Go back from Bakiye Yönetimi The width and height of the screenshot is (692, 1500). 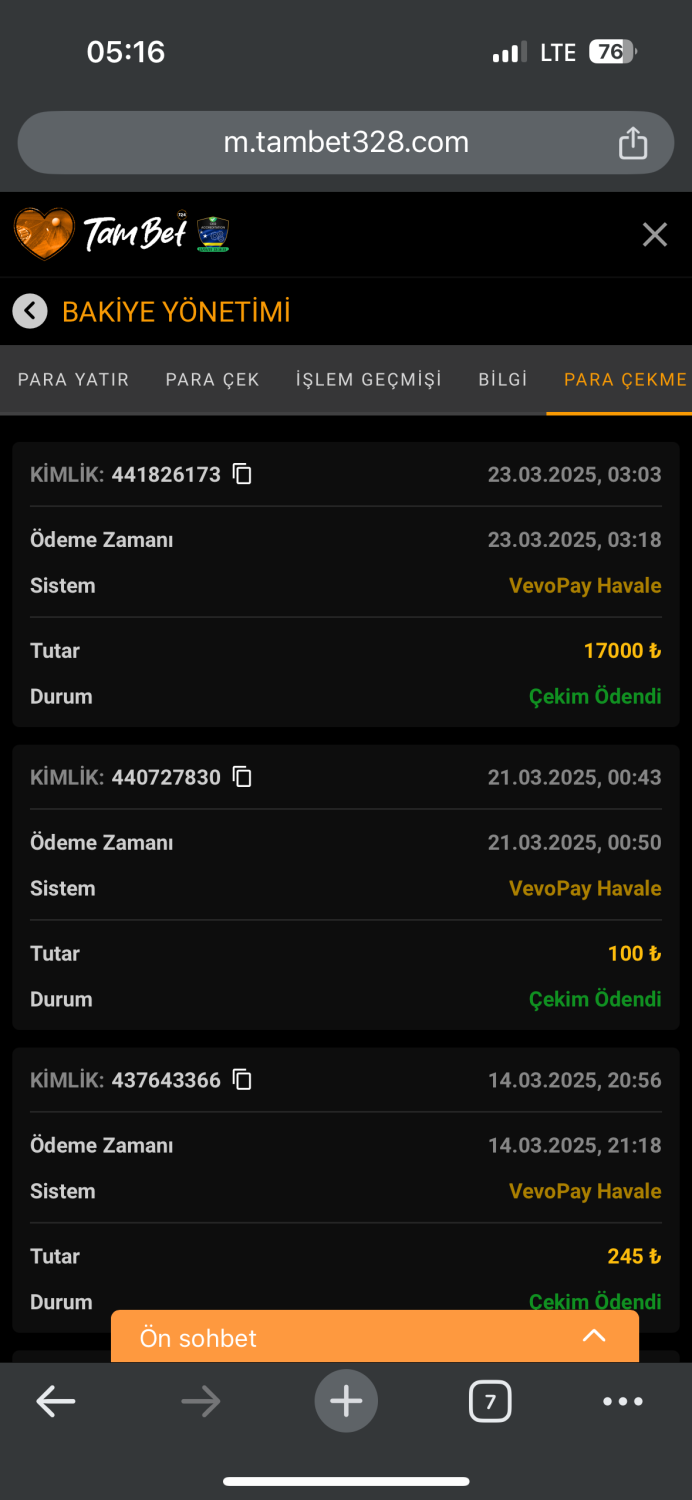[x=30, y=311]
